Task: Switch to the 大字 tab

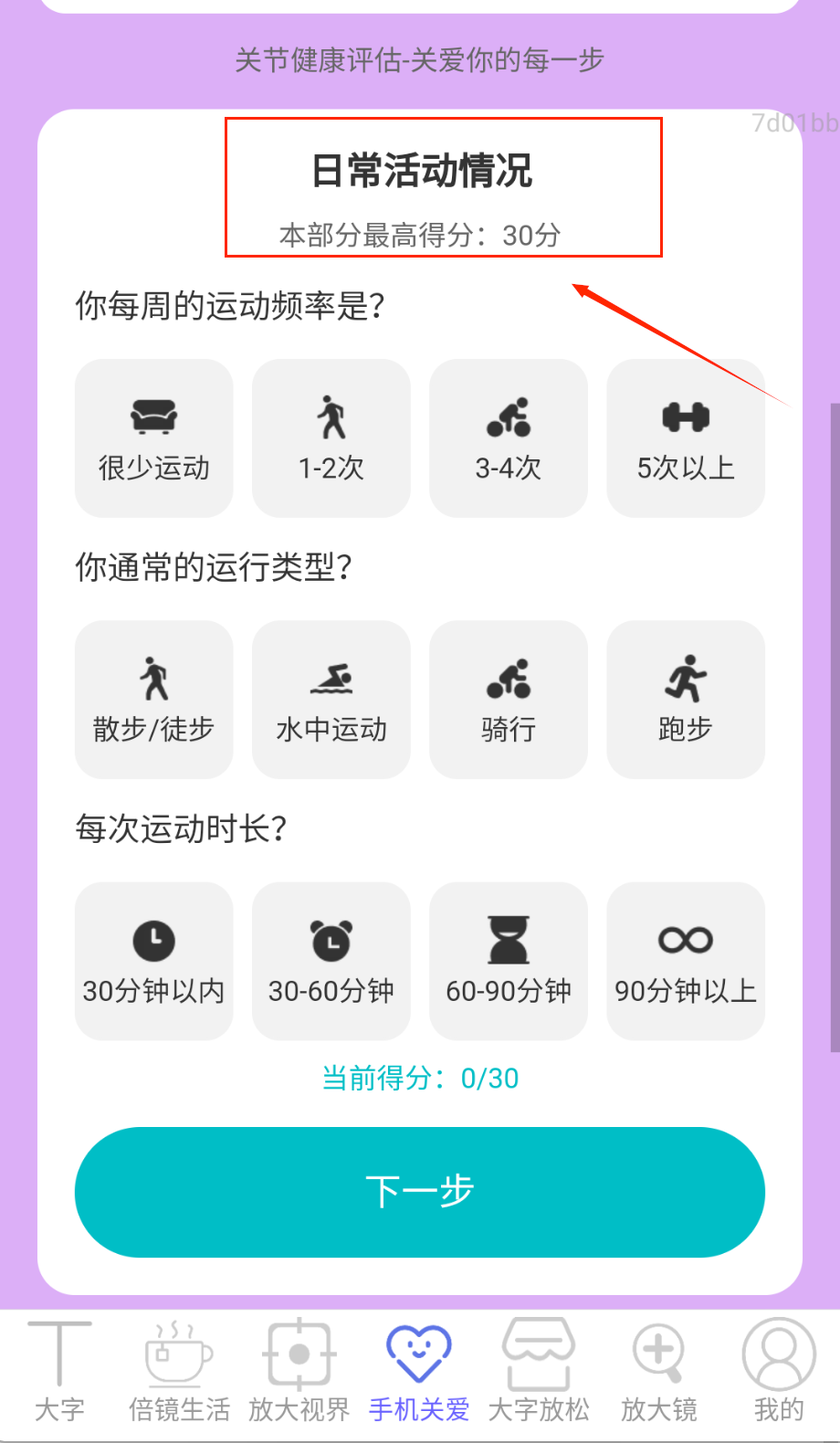Action: click(59, 1372)
